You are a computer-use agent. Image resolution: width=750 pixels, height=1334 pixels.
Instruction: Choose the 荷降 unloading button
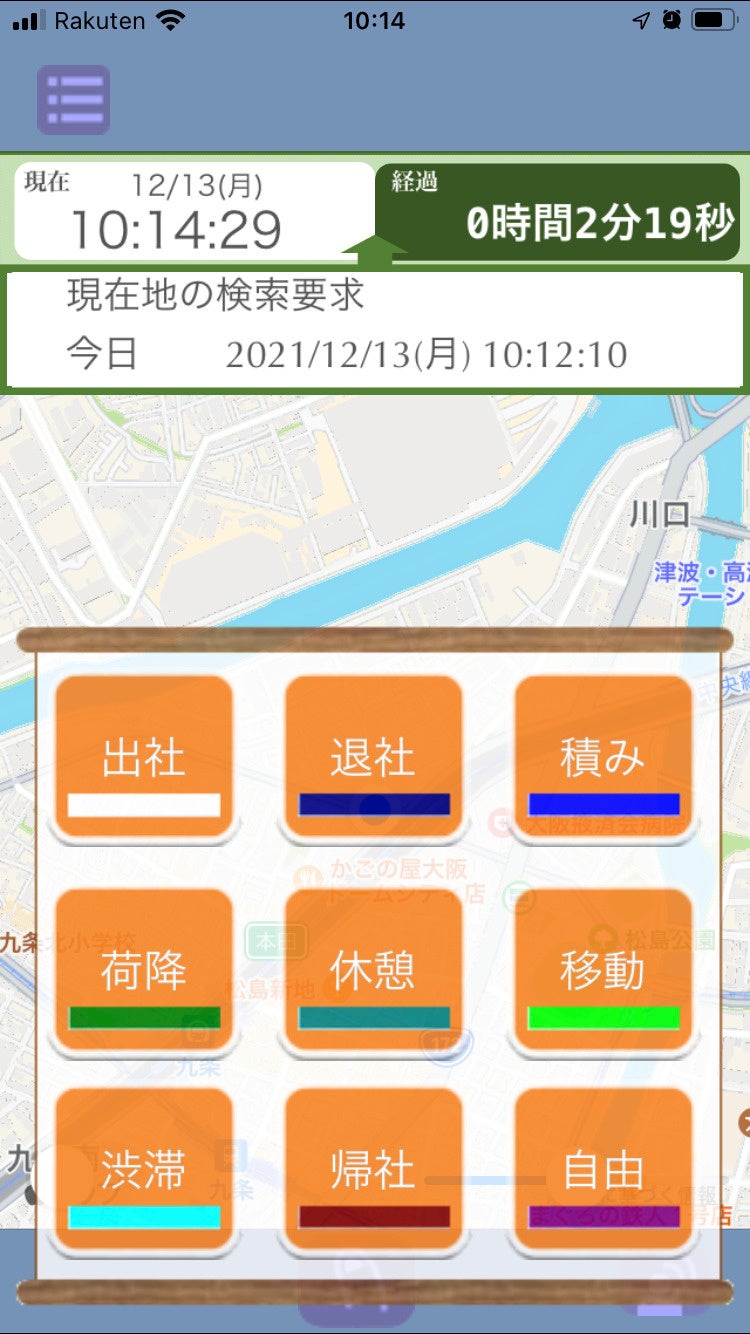144,970
